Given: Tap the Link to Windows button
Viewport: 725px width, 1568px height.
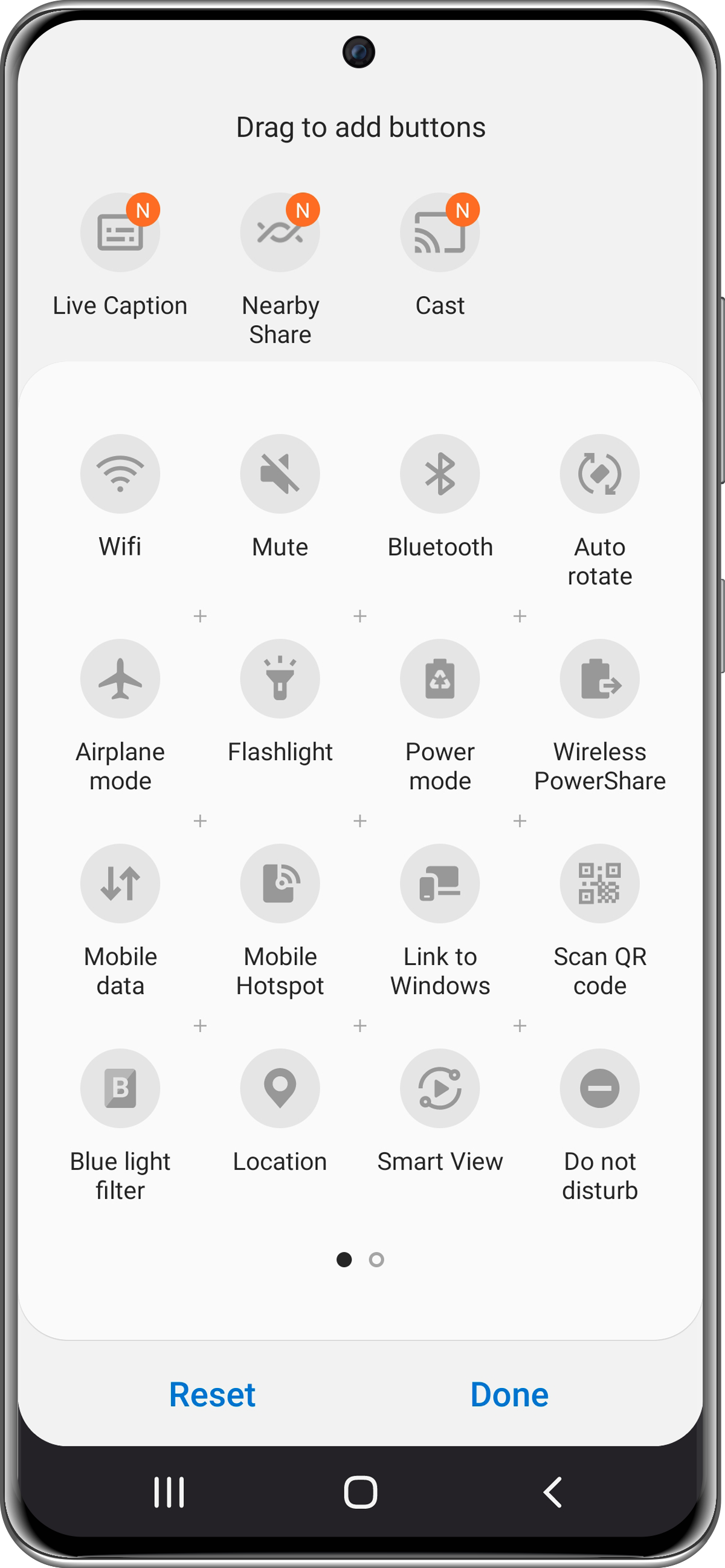Looking at the screenshot, I should click(439, 883).
